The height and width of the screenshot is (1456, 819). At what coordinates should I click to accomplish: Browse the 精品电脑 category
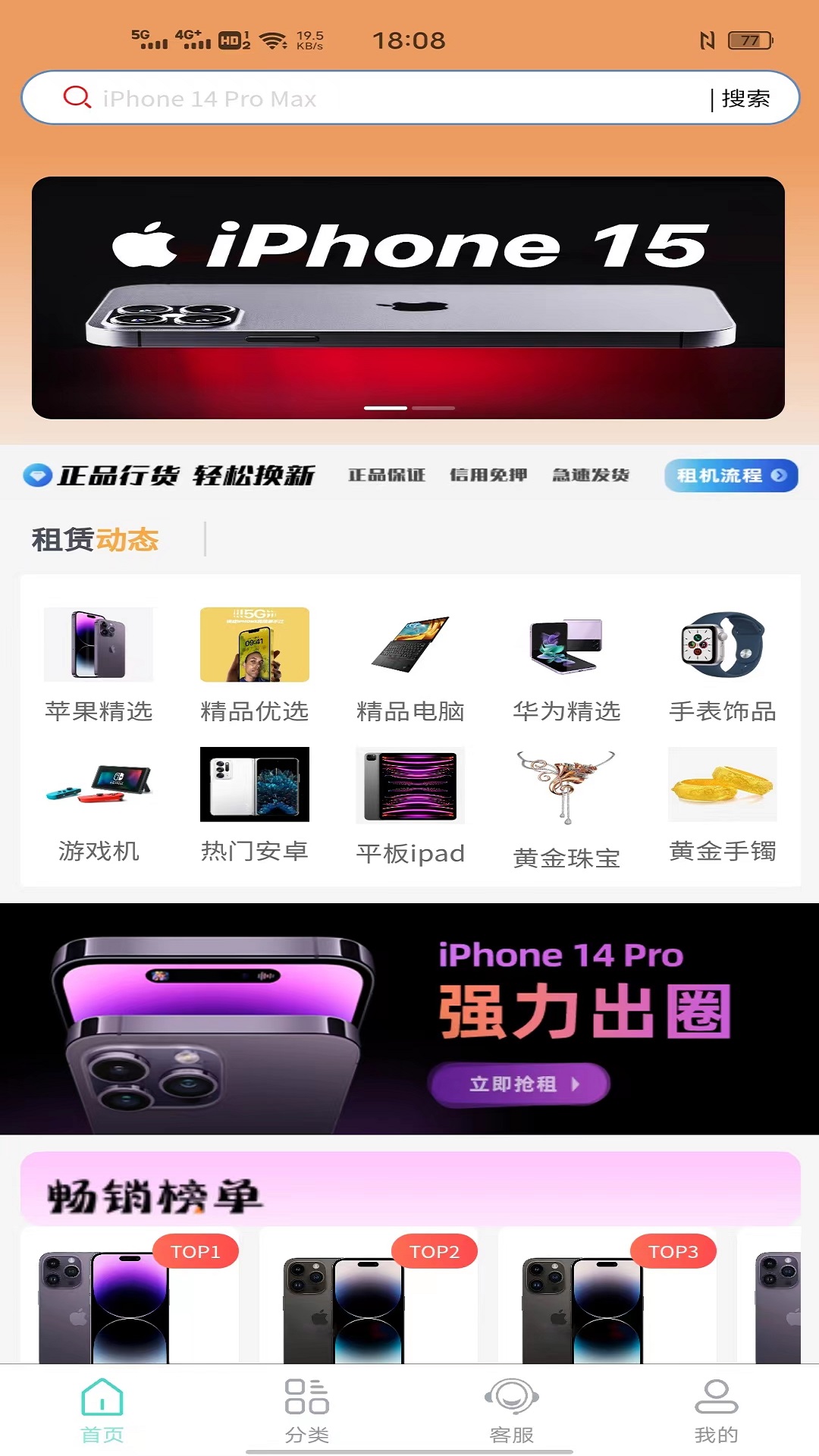tap(410, 664)
